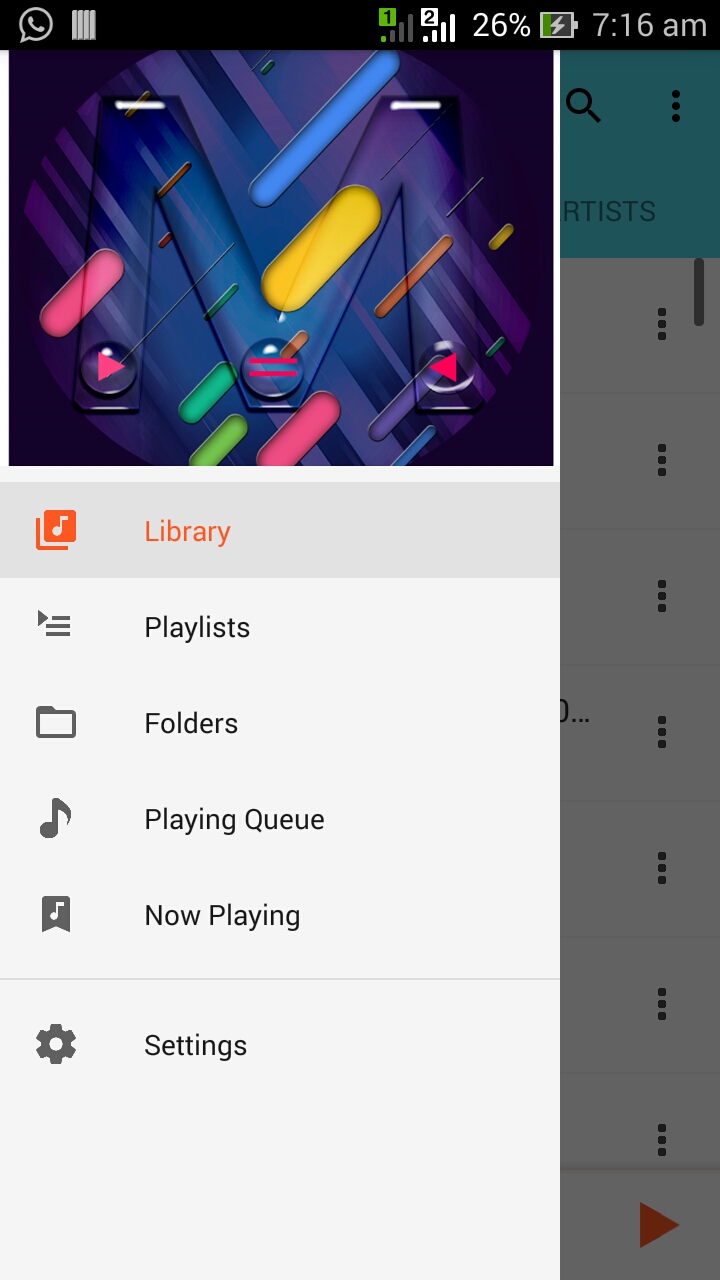This screenshot has height=1280, width=720.
Task: Open Settings from the navigation drawer
Action: click(196, 1043)
